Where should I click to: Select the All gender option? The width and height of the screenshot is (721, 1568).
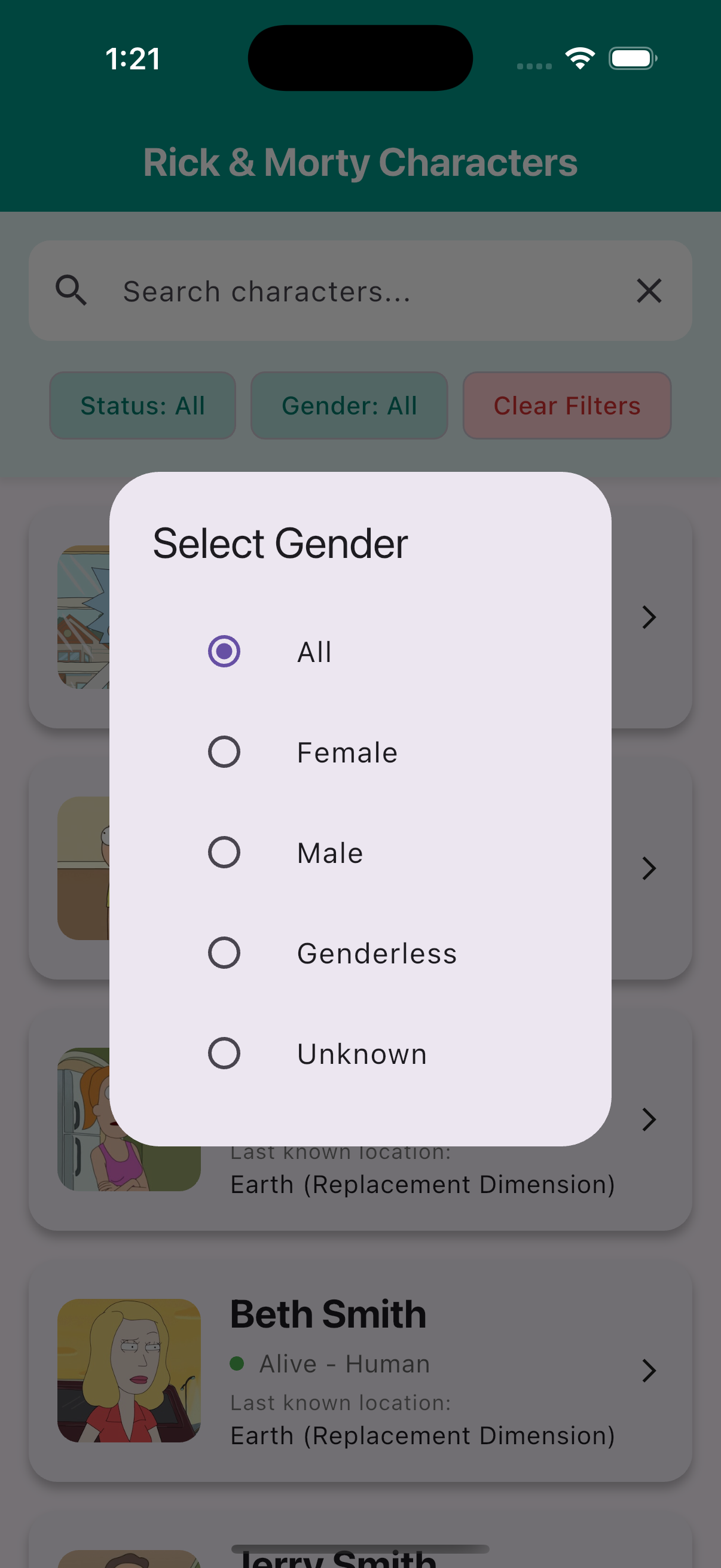225,651
